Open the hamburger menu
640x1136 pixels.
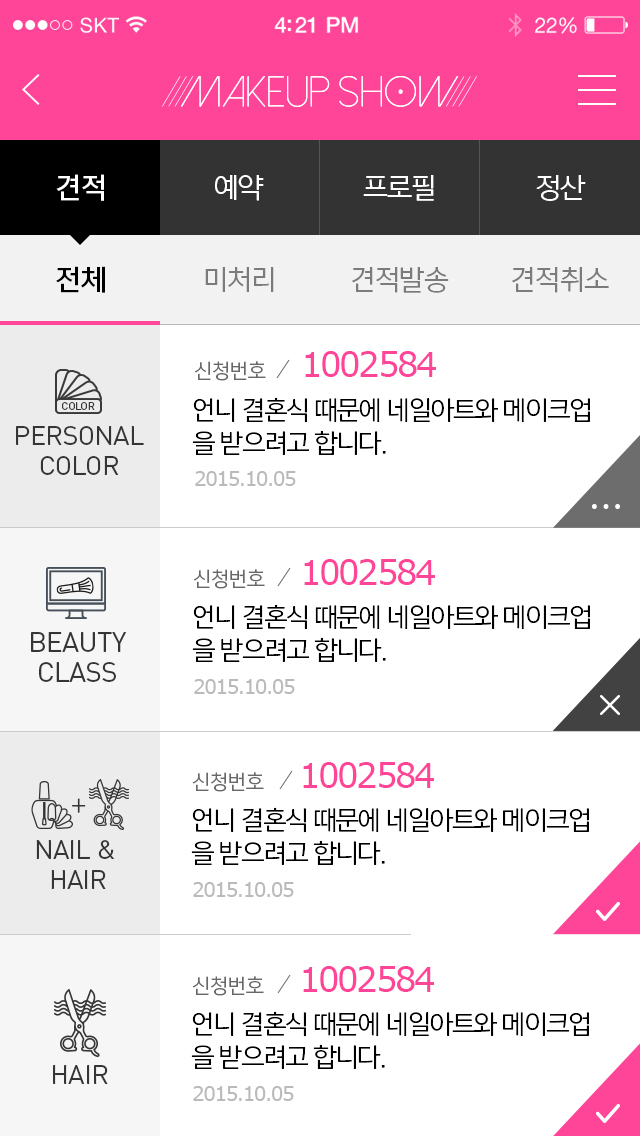597,90
